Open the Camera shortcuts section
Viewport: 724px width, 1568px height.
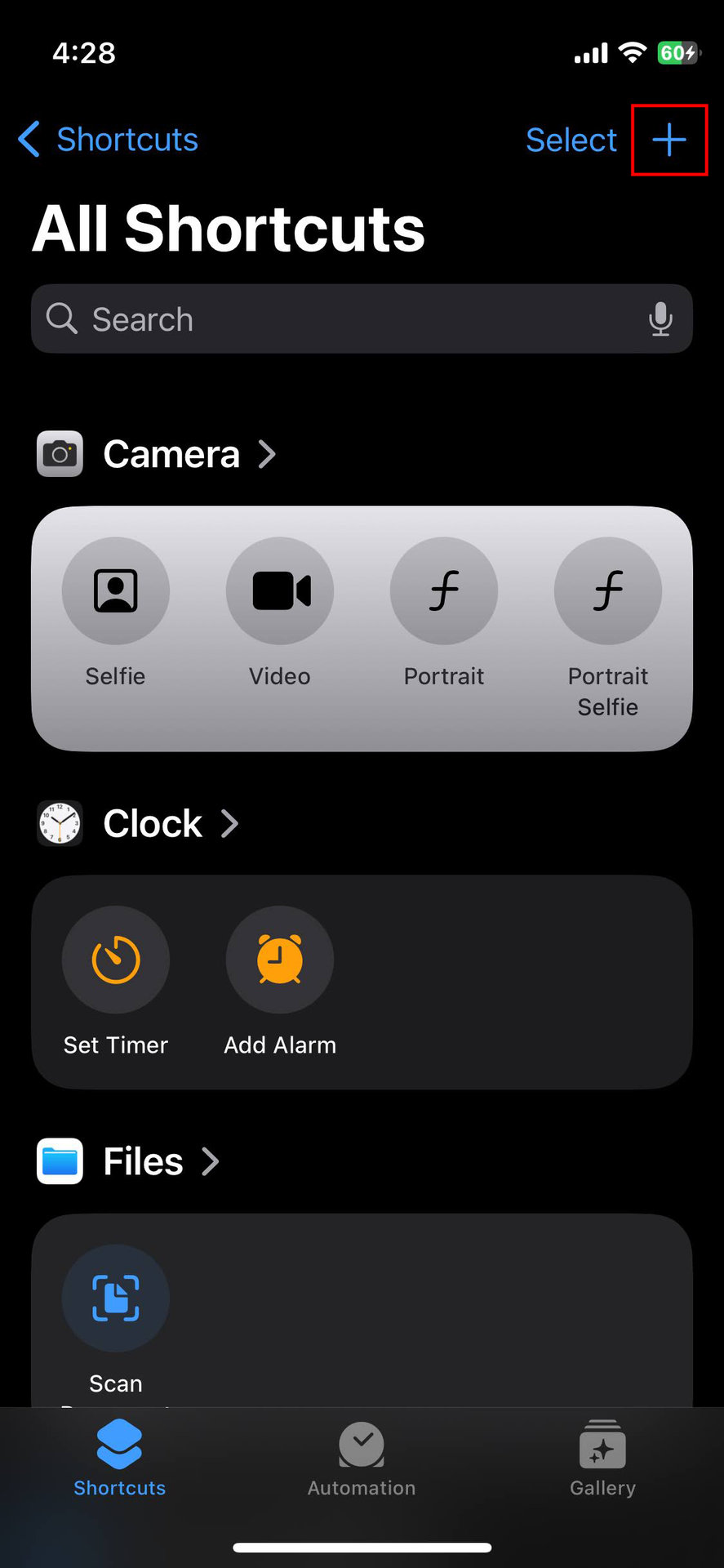[x=171, y=454]
